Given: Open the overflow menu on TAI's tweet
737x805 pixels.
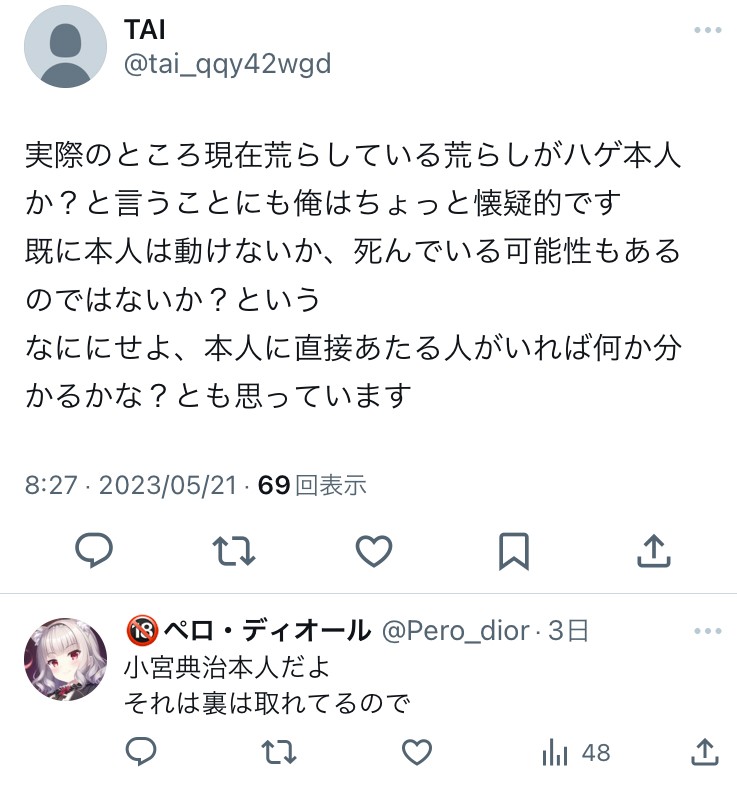Looking at the screenshot, I should click(x=707, y=30).
